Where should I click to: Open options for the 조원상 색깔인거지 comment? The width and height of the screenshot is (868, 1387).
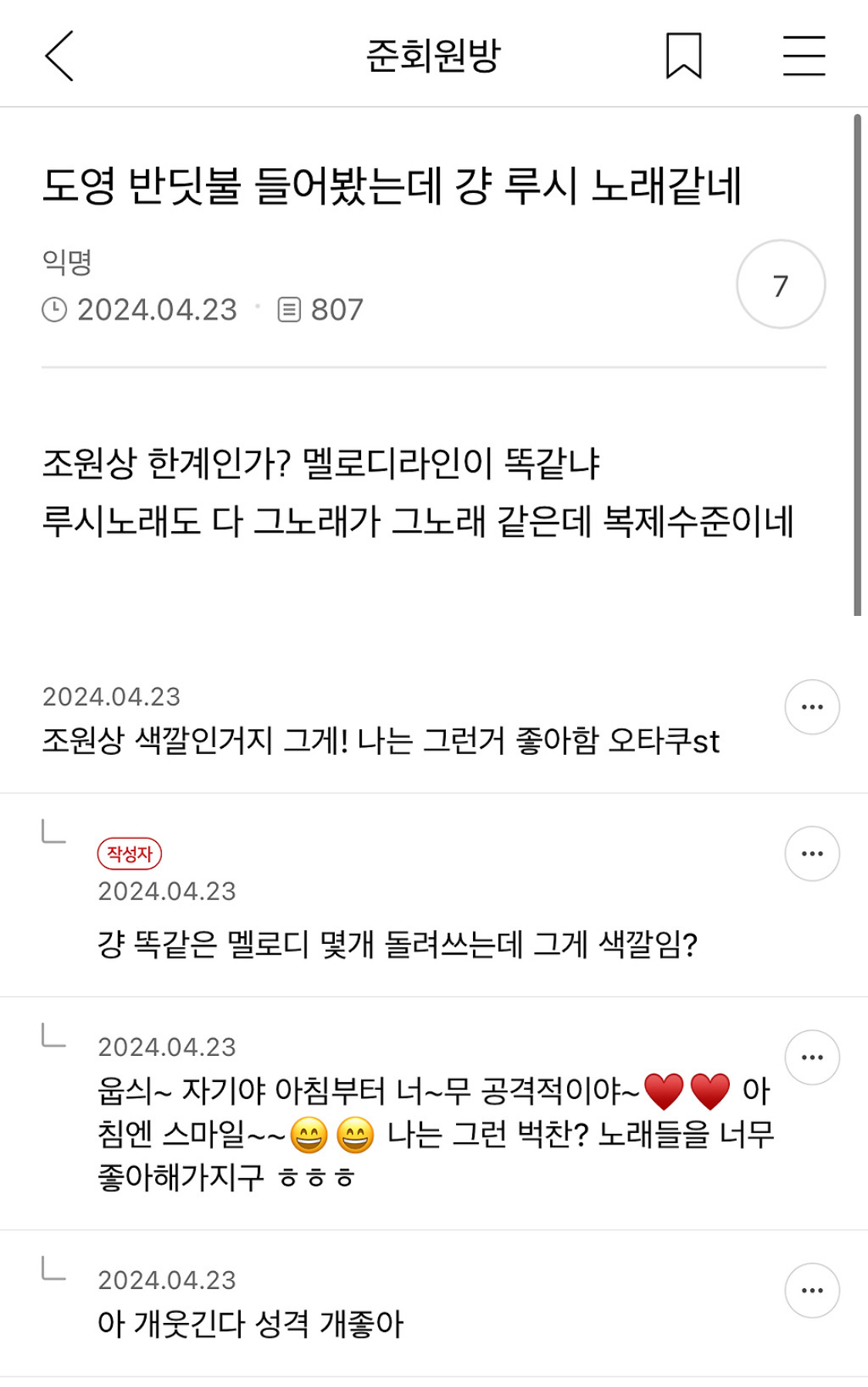pos(812,707)
